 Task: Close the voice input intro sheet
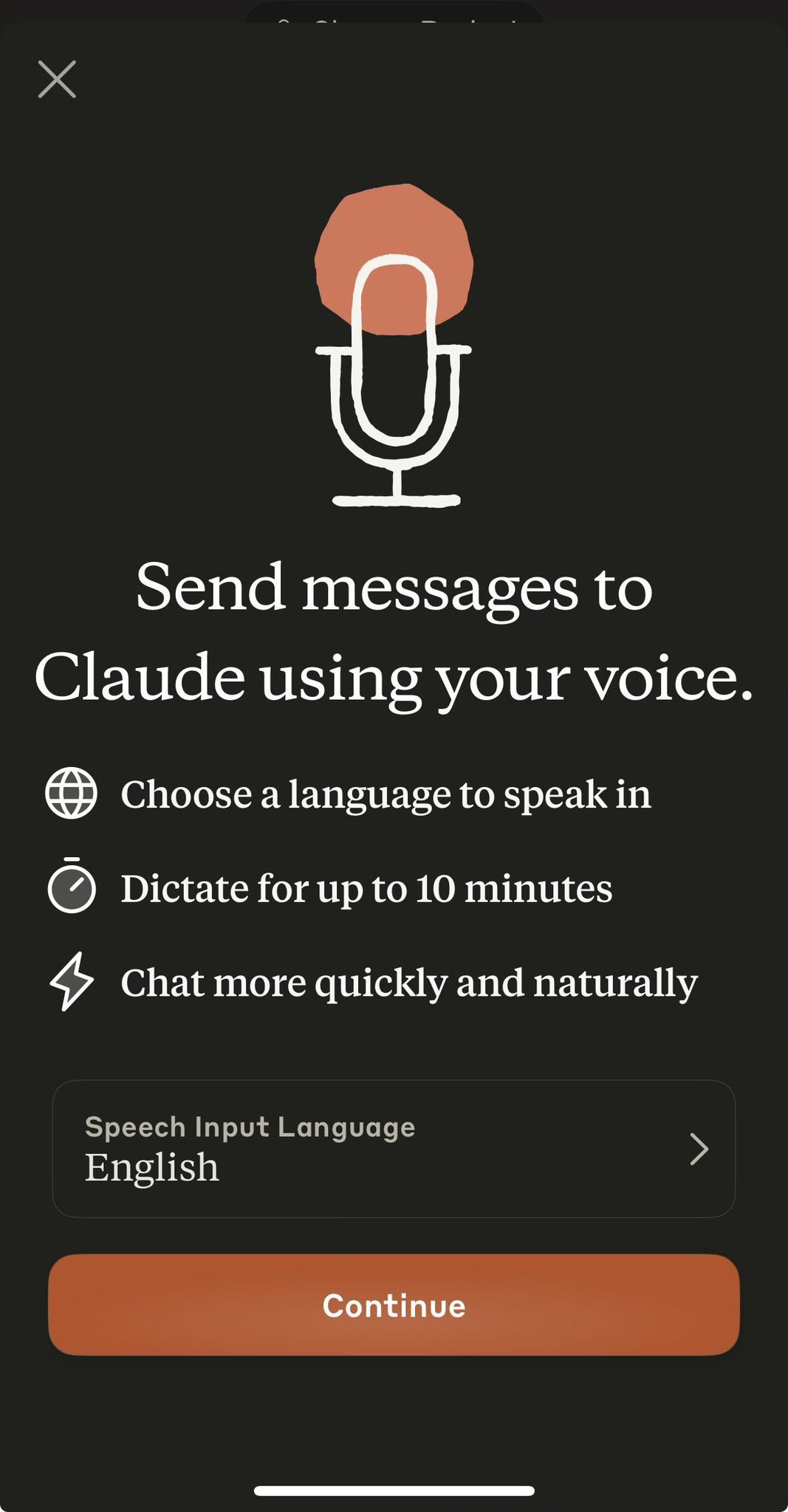click(57, 79)
